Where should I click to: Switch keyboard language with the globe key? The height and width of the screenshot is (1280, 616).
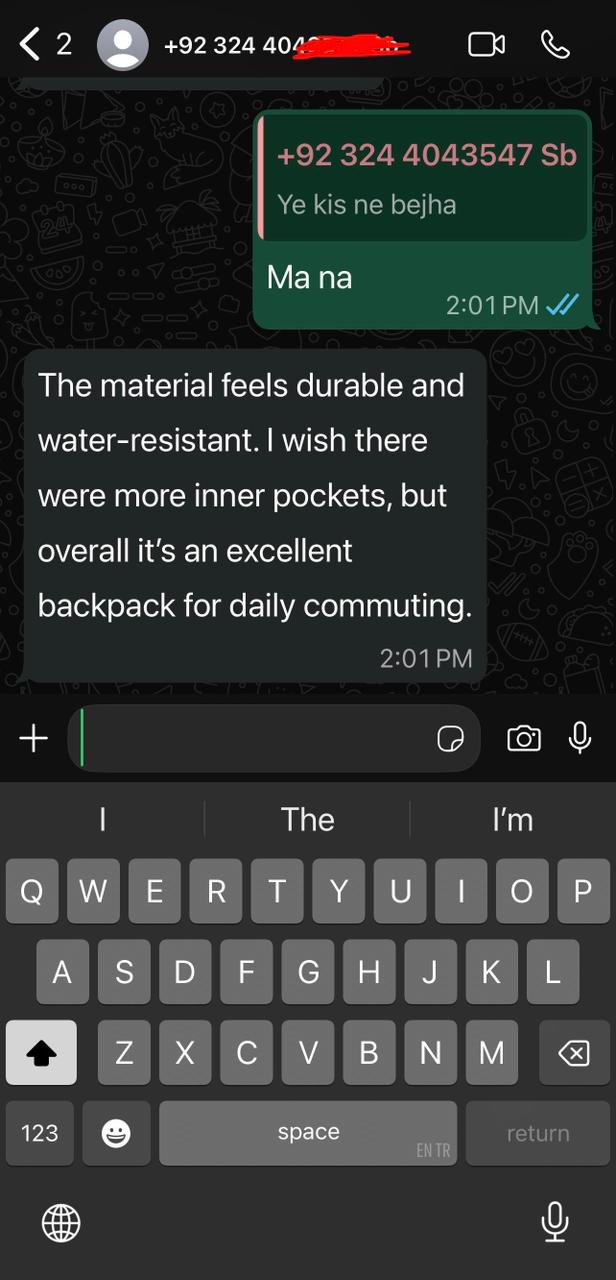point(61,1222)
